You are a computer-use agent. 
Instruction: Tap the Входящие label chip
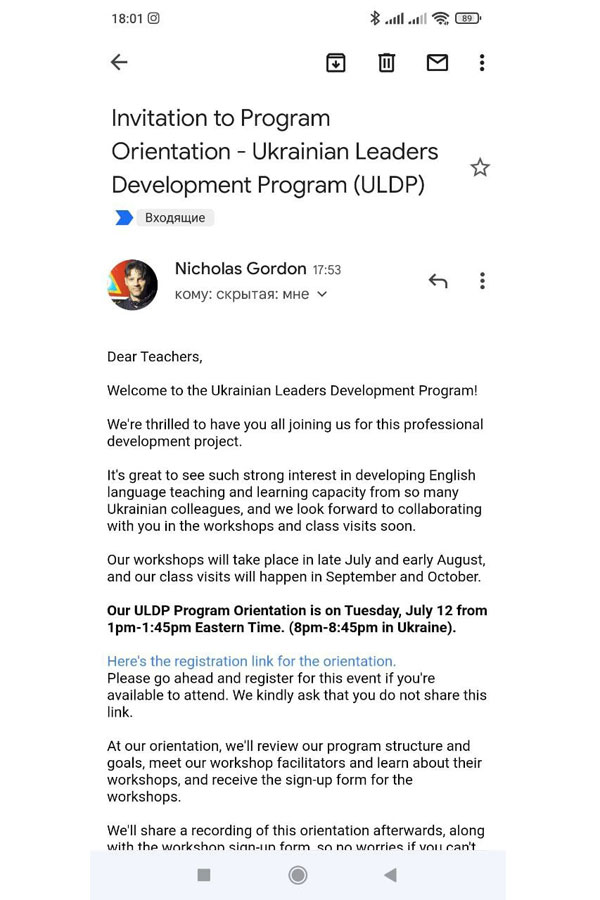tap(174, 218)
